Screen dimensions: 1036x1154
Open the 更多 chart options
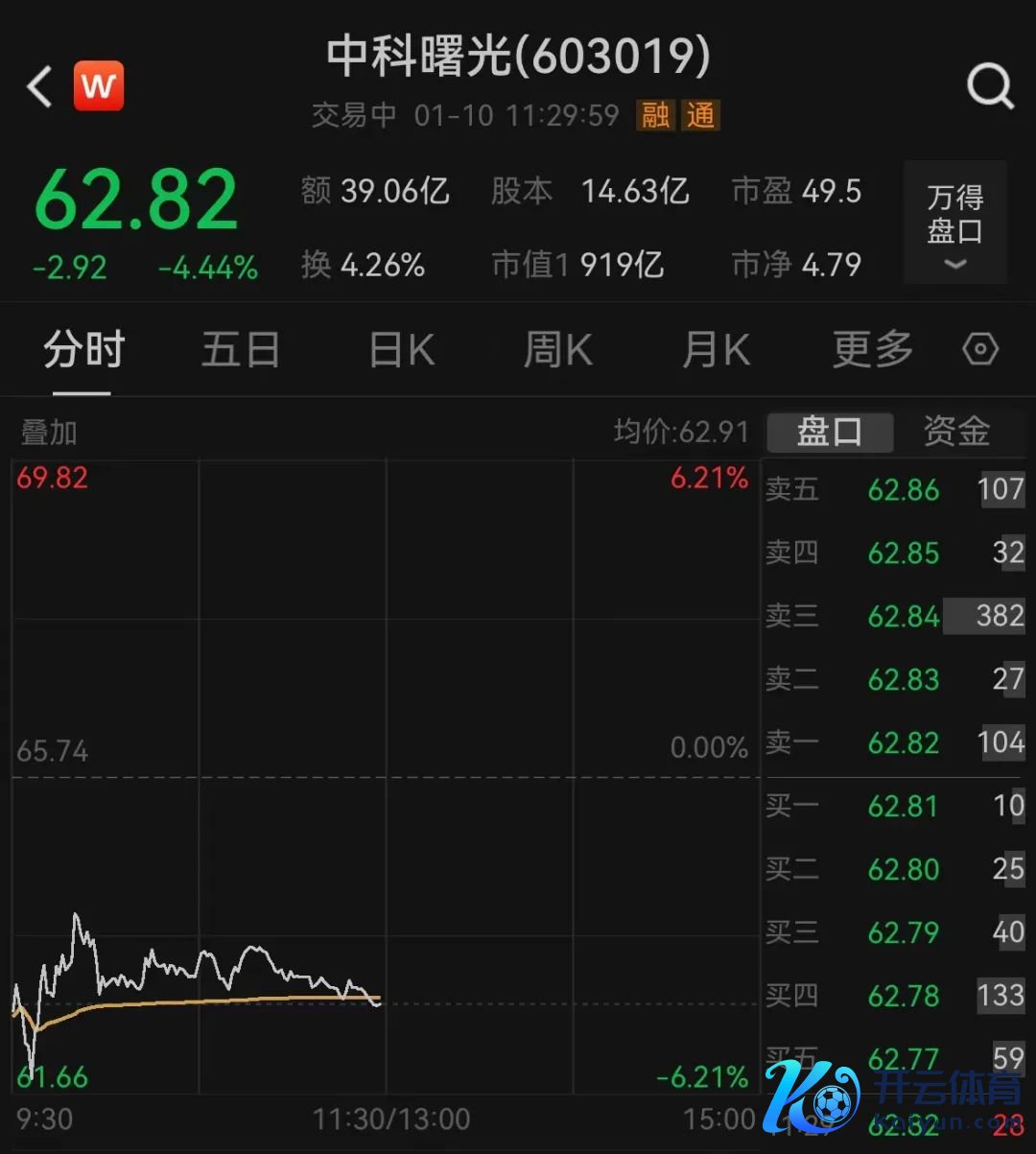[x=872, y=350]
